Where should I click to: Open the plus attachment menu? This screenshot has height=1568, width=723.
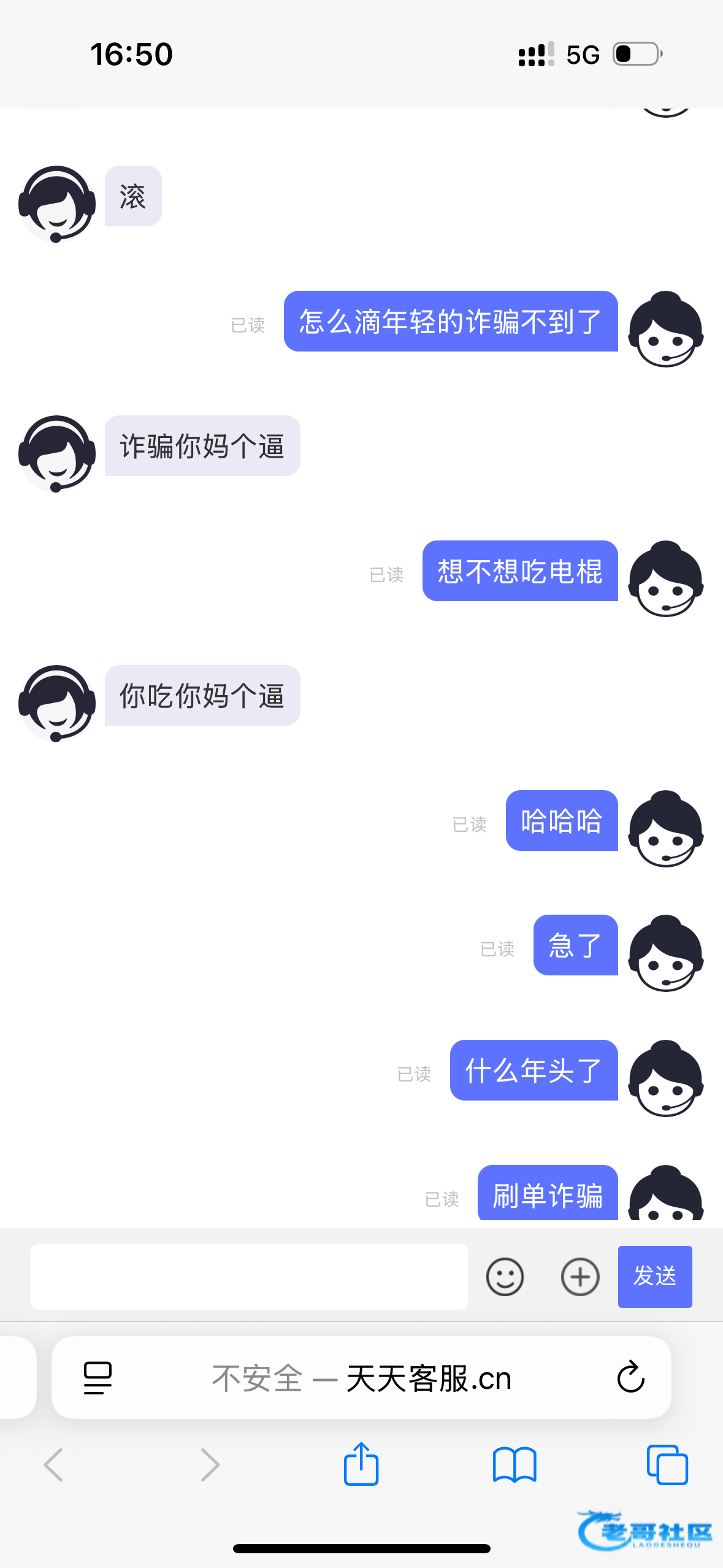(580, 1277)
